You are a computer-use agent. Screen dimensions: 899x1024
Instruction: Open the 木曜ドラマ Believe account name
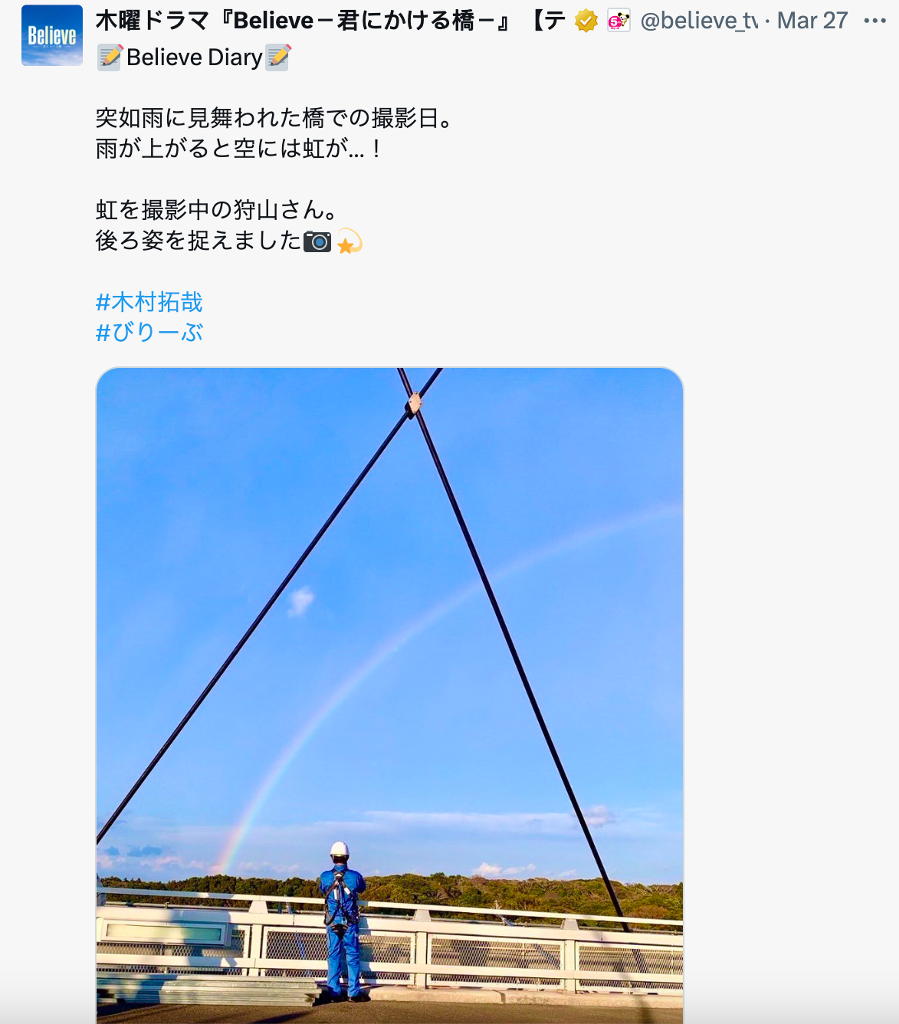330,21
